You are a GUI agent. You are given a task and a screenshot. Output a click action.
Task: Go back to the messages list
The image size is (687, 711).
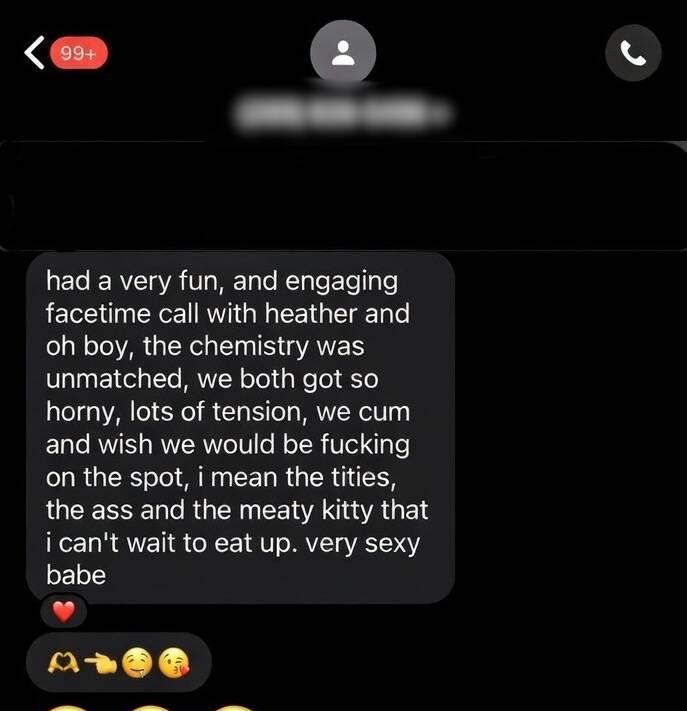[x=36, y=53]
